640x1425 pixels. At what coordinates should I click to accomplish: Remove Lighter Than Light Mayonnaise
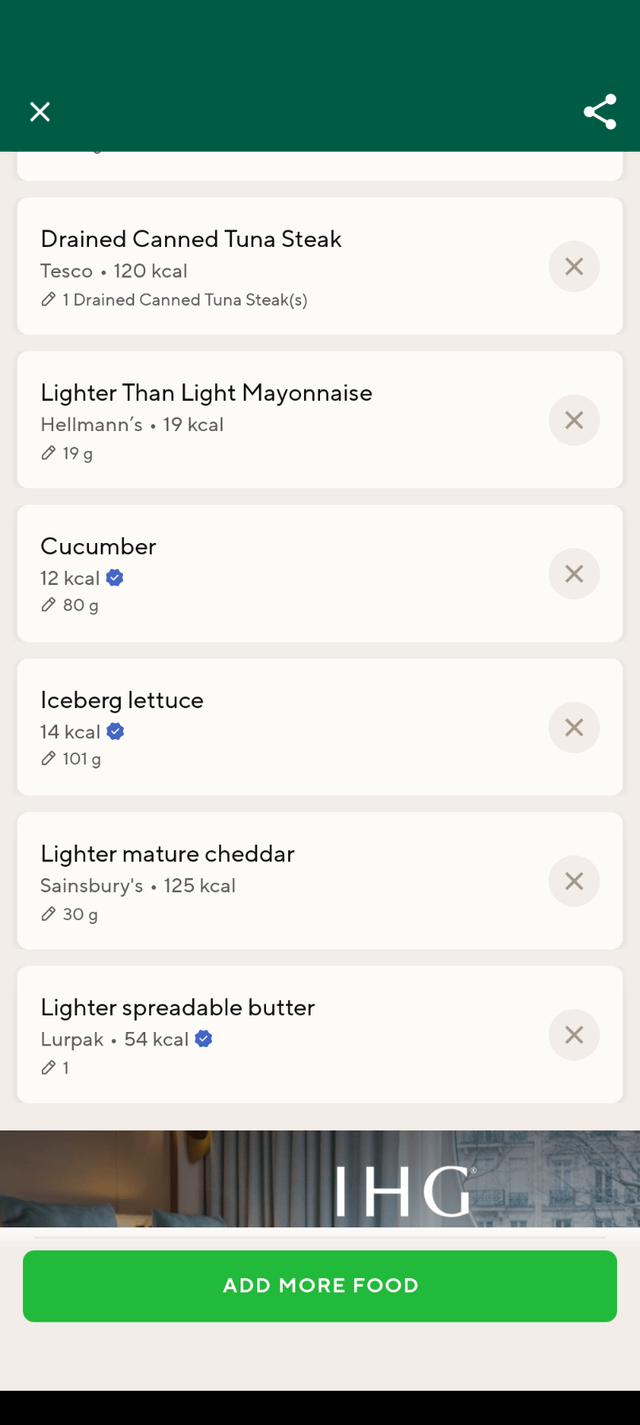[x=574, y=420]
